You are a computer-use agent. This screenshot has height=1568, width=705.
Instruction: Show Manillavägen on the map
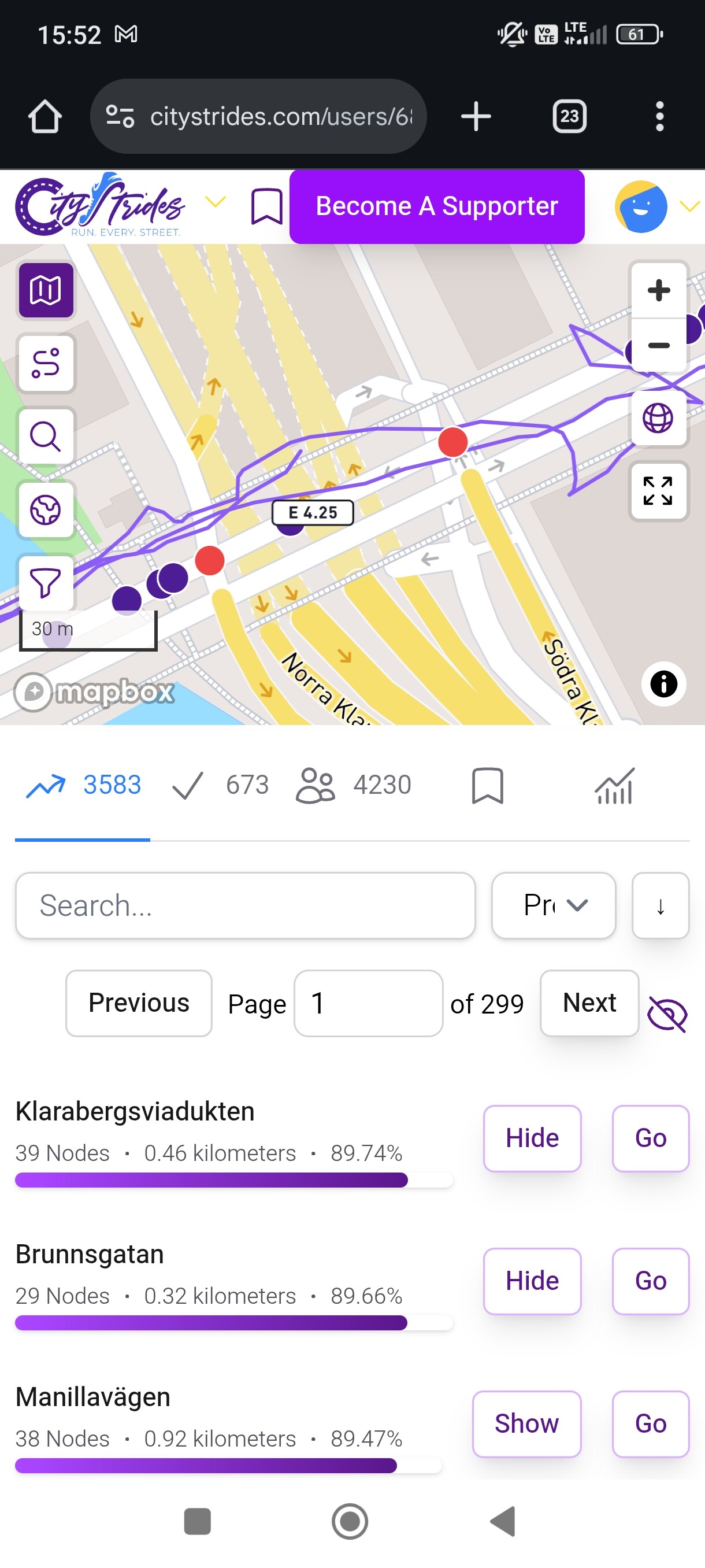526,1423
